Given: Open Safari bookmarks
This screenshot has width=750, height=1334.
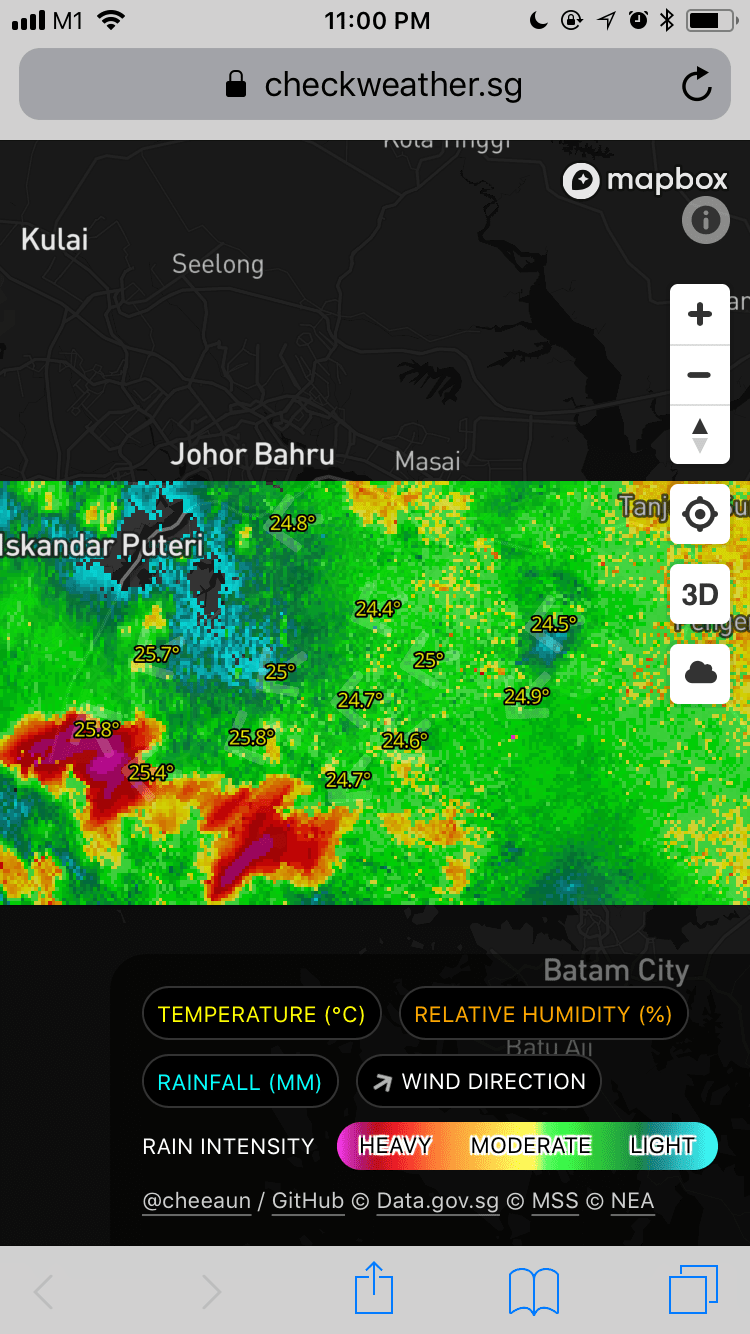Looking at the screenshot, I should pyautogui.click(x=534, y=1290).
